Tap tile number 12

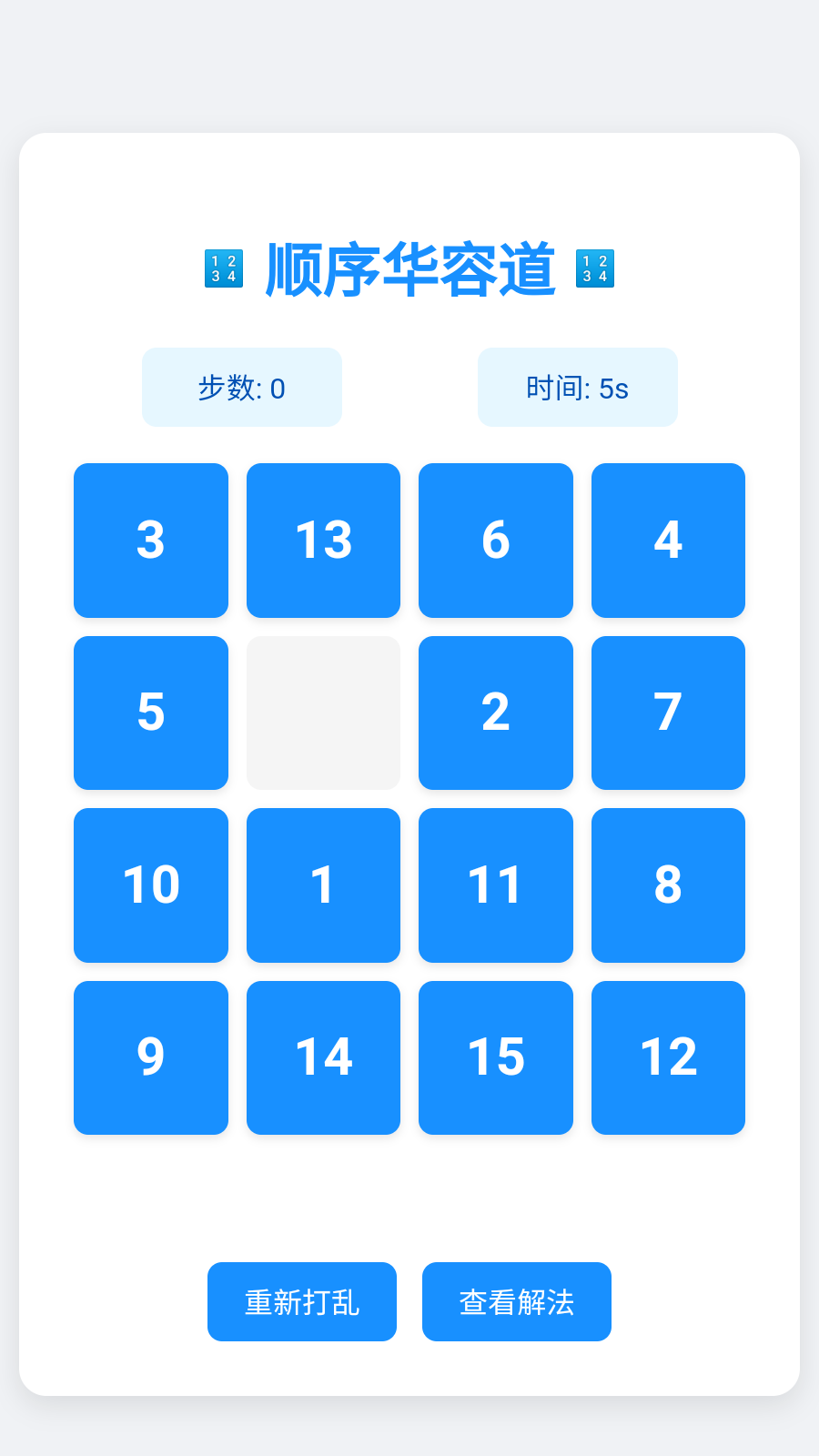[x=668, y=1057]
